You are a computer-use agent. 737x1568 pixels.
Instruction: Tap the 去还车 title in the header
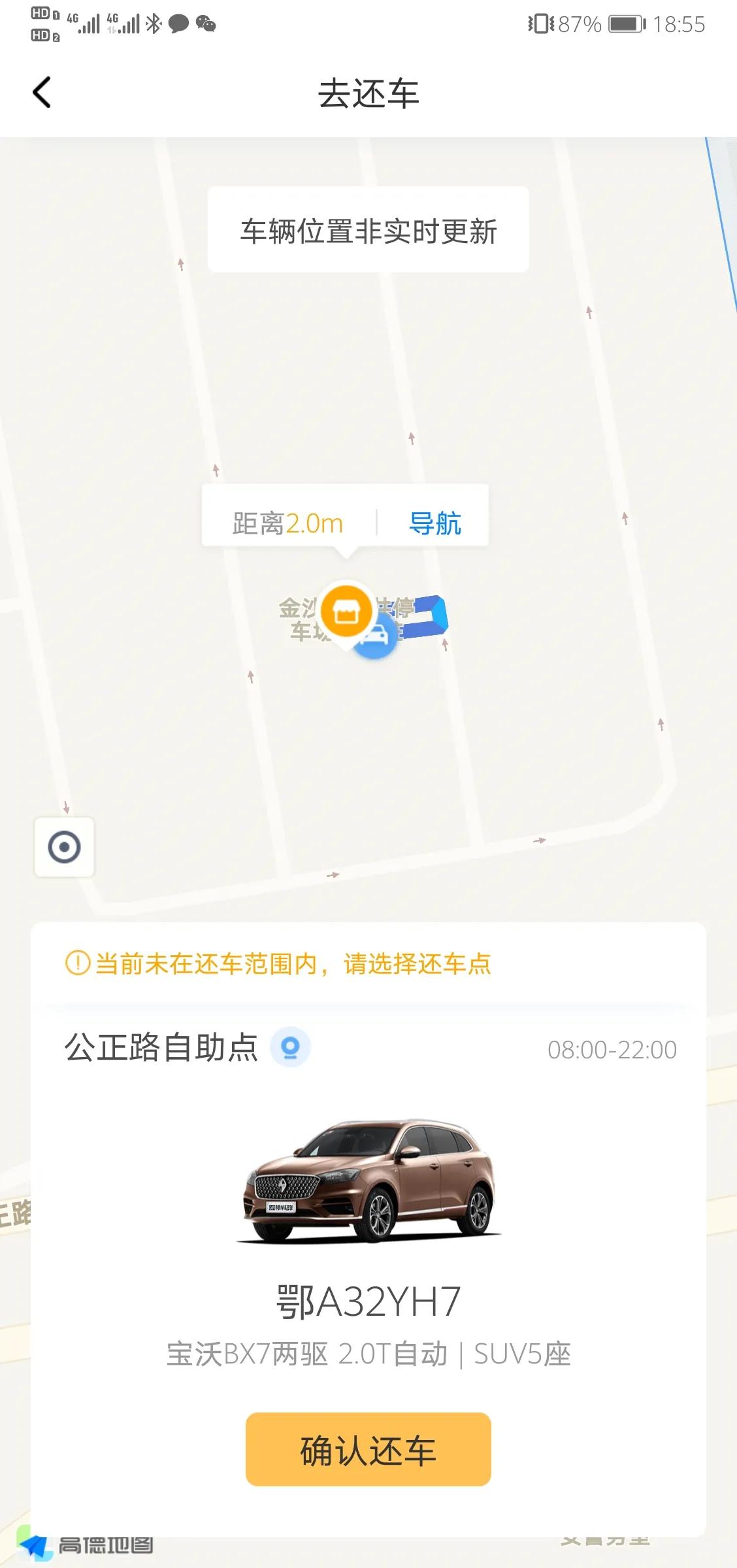pos(368,93)
